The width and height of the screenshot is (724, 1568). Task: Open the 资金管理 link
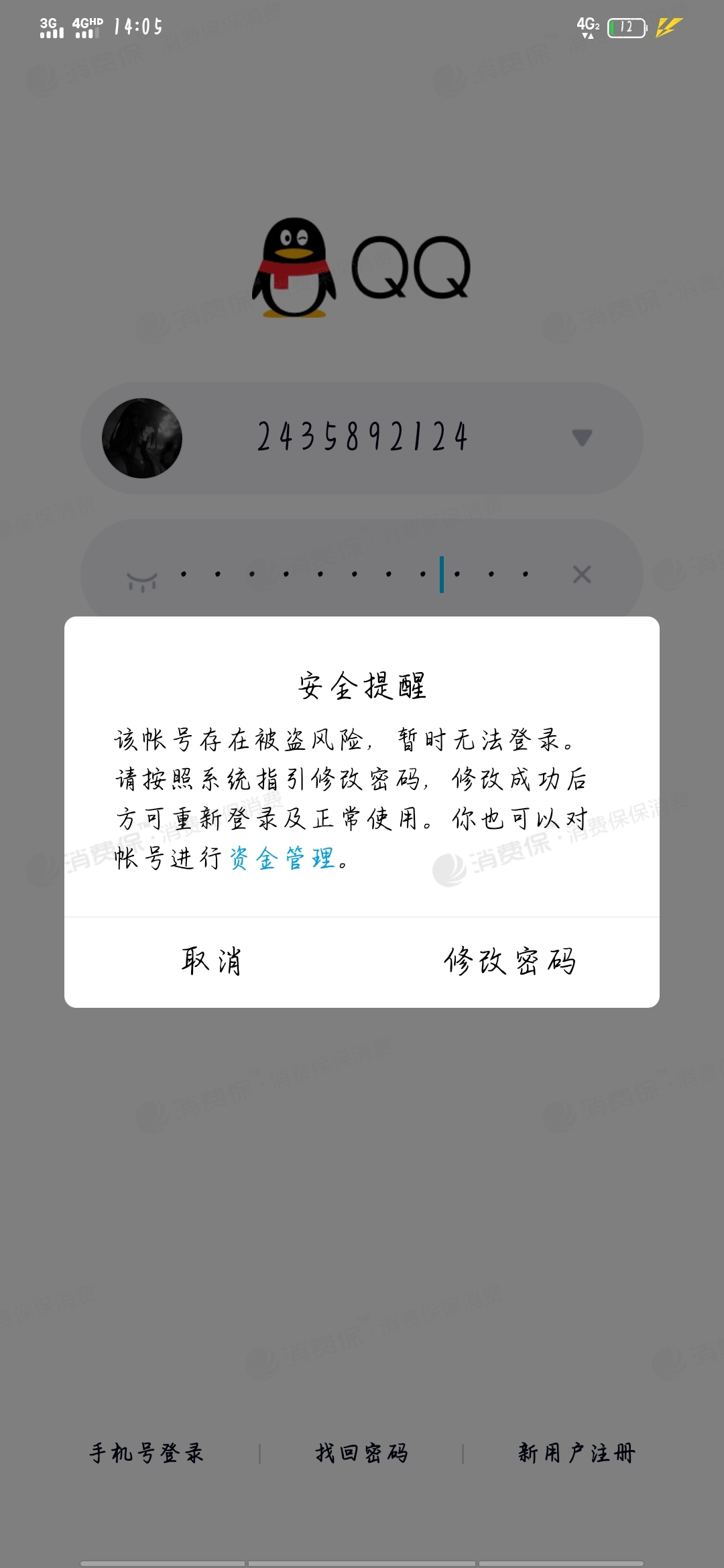click(282, 858)
